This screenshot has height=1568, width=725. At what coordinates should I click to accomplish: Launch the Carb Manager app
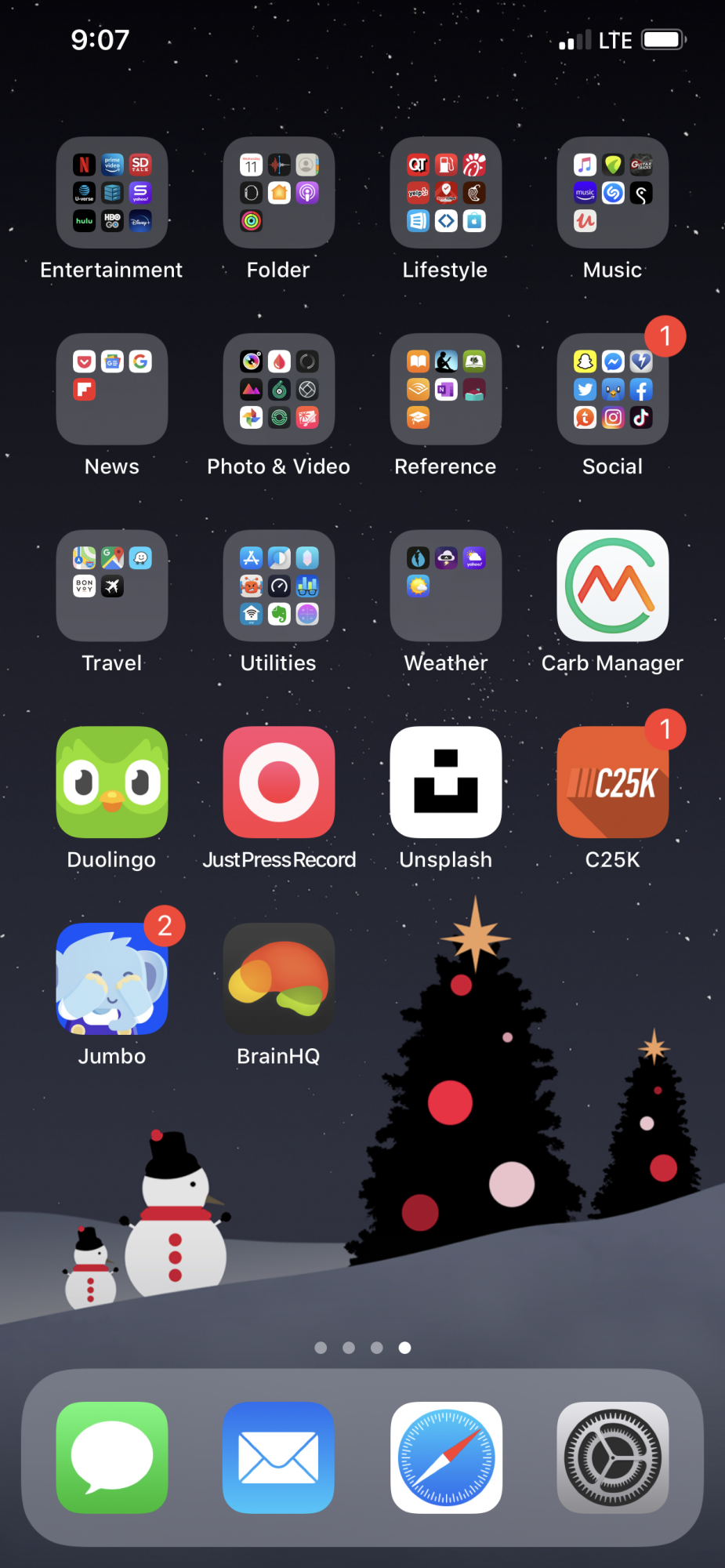coord(613,586)
